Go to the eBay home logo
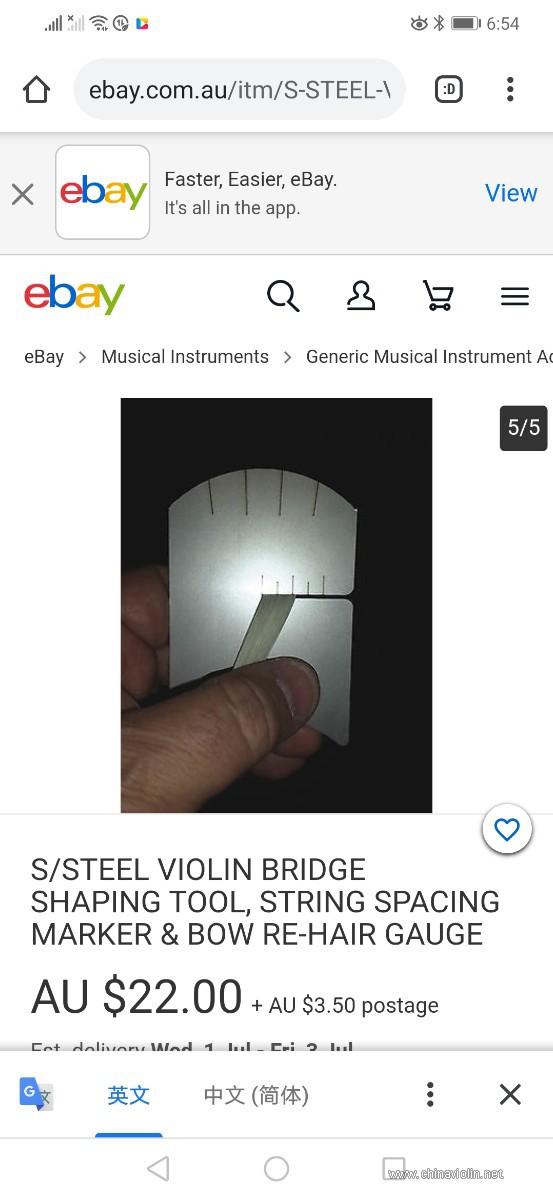The image size is (553, 1200). pyautogui.click(x=75, y=296)
